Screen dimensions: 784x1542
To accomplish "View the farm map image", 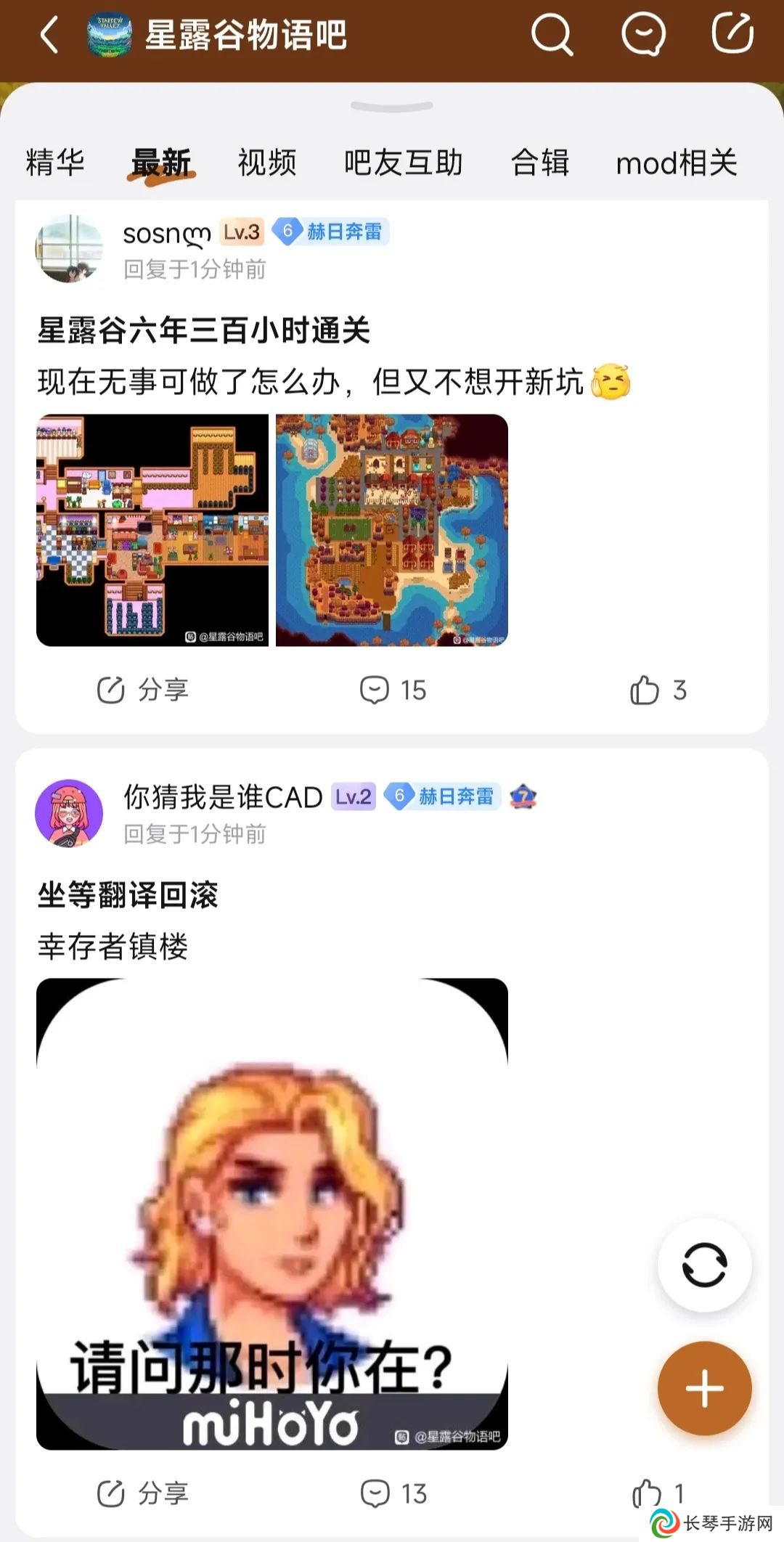I will [x=392, y=530].
